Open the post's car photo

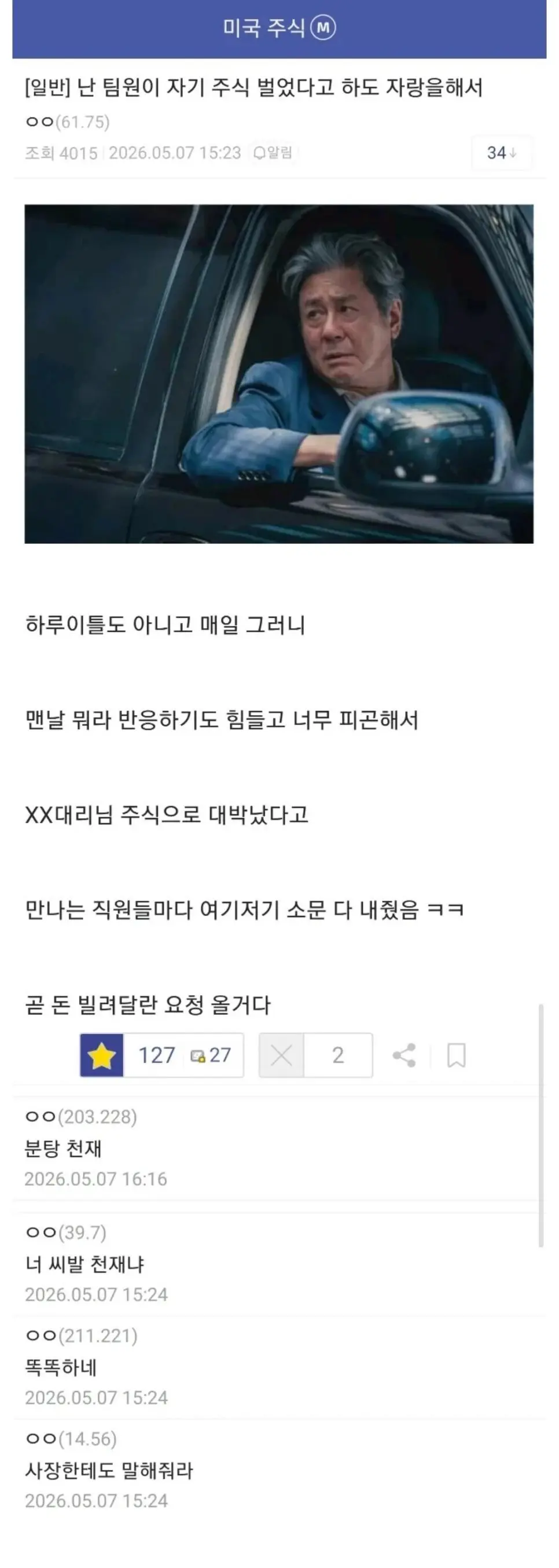tap(279, 374)
